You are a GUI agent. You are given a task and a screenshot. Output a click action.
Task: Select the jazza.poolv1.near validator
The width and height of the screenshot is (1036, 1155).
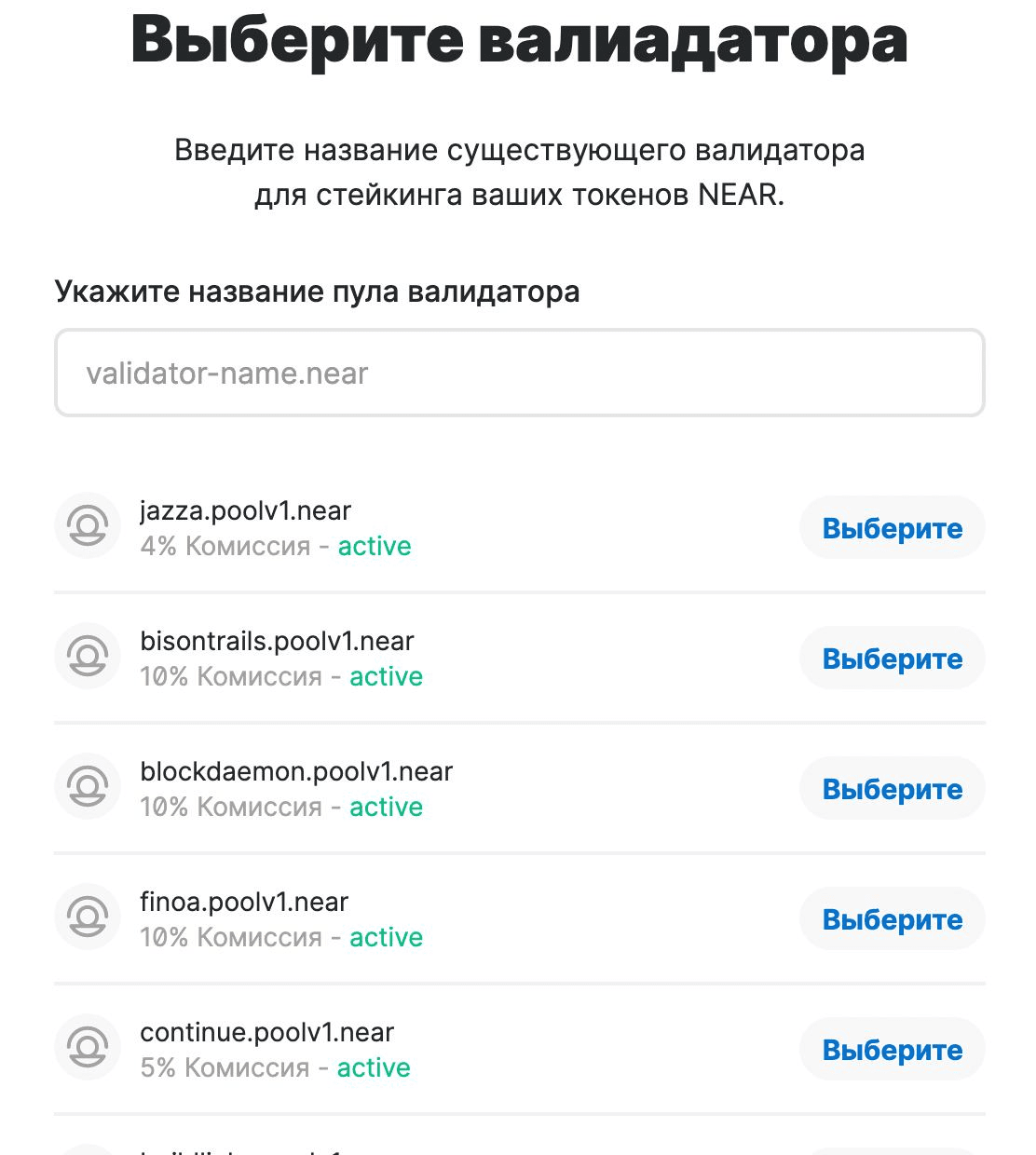(x=892, y=528)
